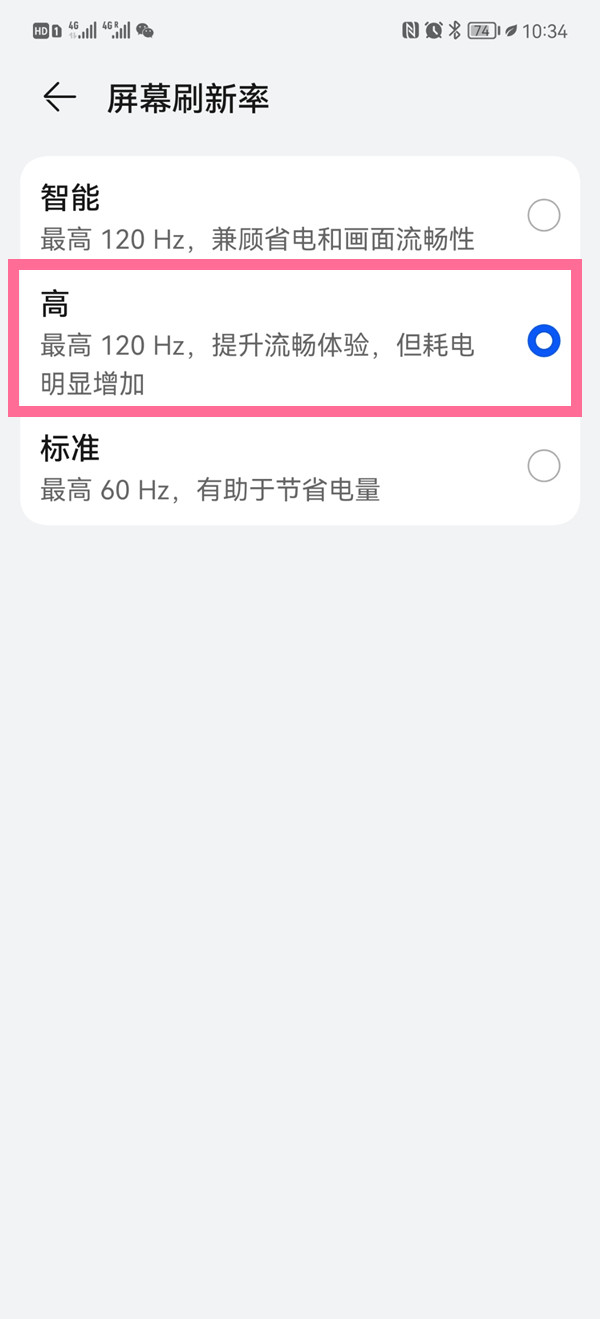Image resolution: width=600 pixels, height=1319 pixels.
Task: Select the 智能 refresh rate option
Action: 543,215
